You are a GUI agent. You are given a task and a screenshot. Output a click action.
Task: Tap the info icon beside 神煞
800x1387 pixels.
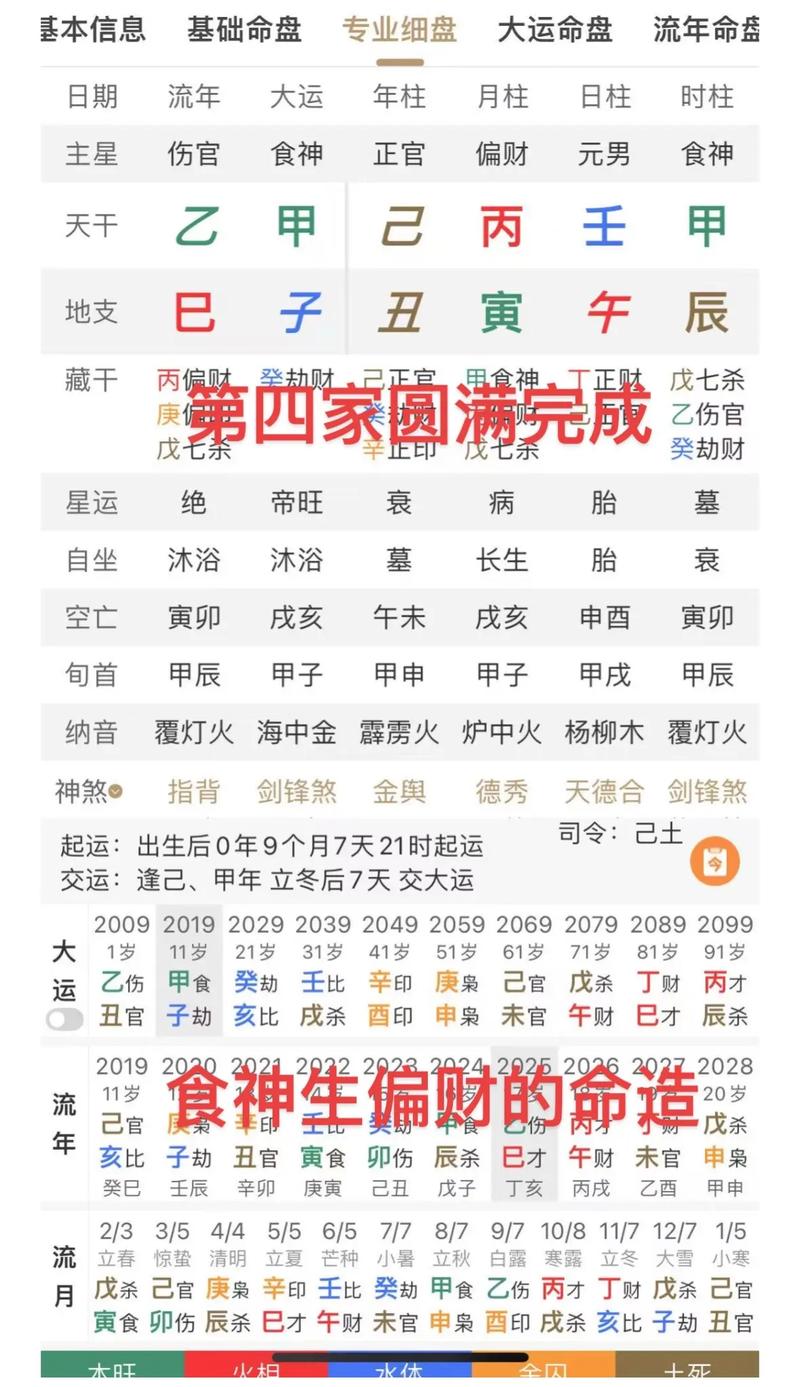116,792
